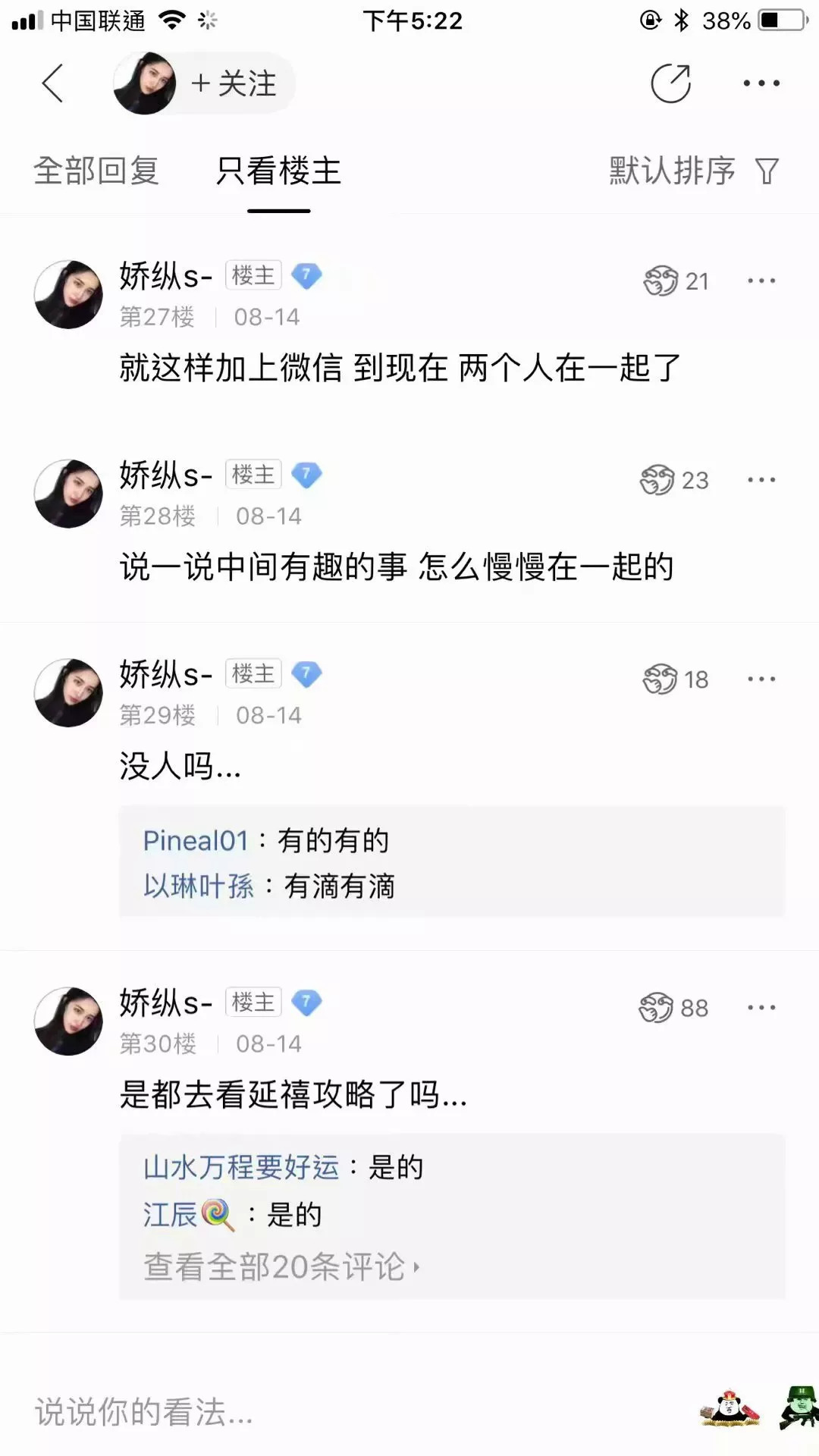Open more options for 第29楼 reply
The width and height of the screenshot is (819, 1456).
pos(761,679)
